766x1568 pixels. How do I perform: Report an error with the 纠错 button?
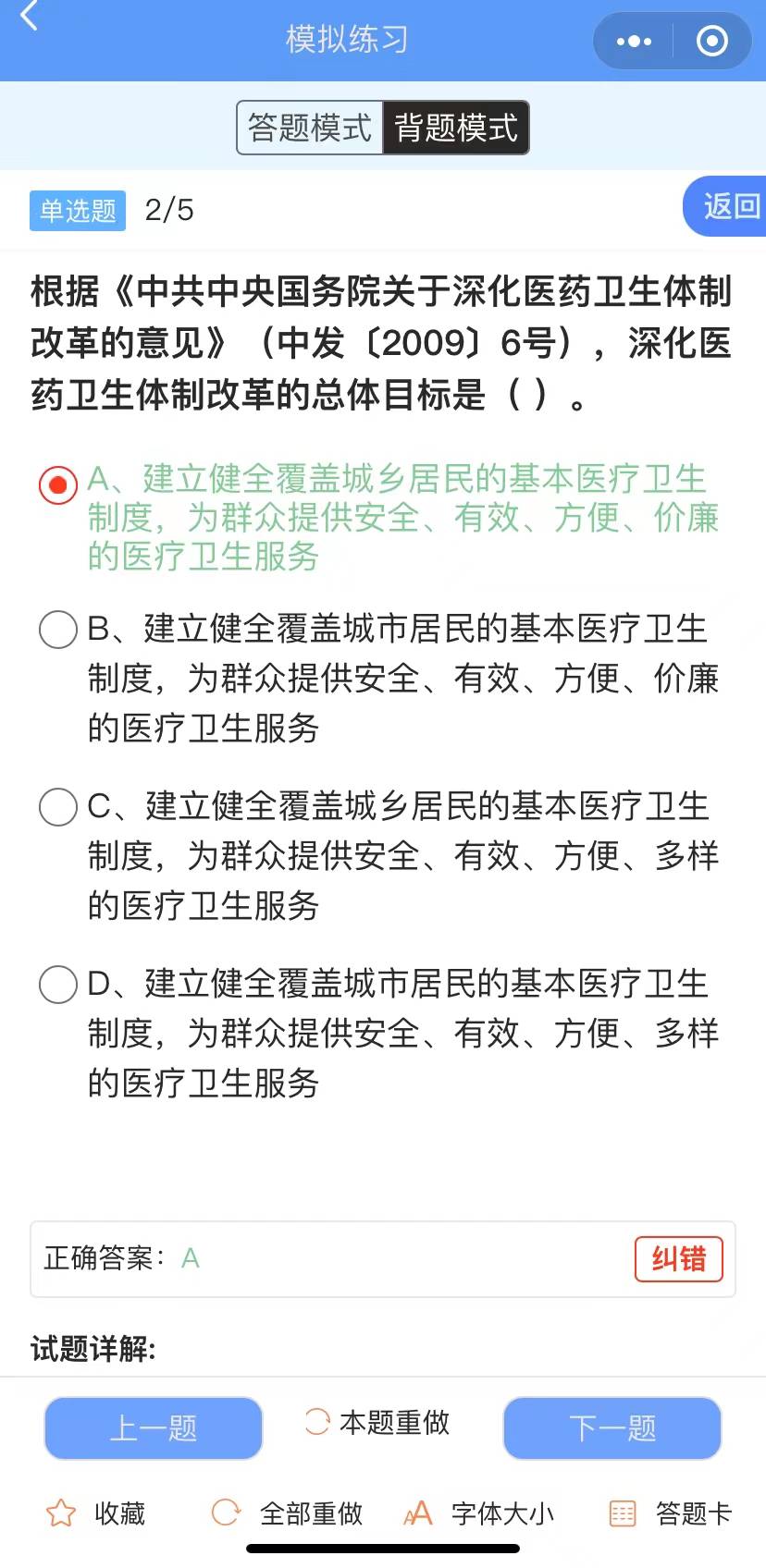(x=678, y=1258)
